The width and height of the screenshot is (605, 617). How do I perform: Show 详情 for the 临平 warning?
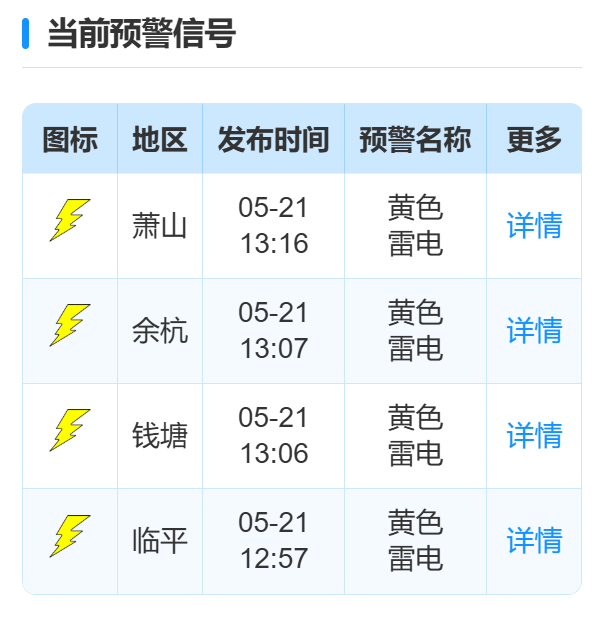(x=534, y=541)
